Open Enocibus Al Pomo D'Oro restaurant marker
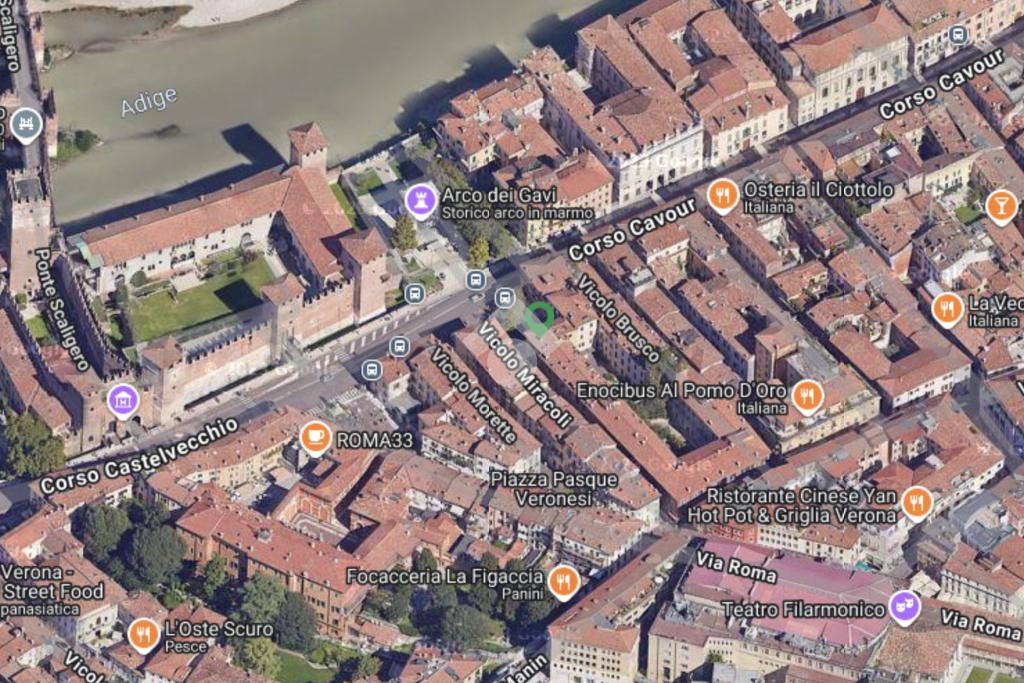 [x=807, y=396]
